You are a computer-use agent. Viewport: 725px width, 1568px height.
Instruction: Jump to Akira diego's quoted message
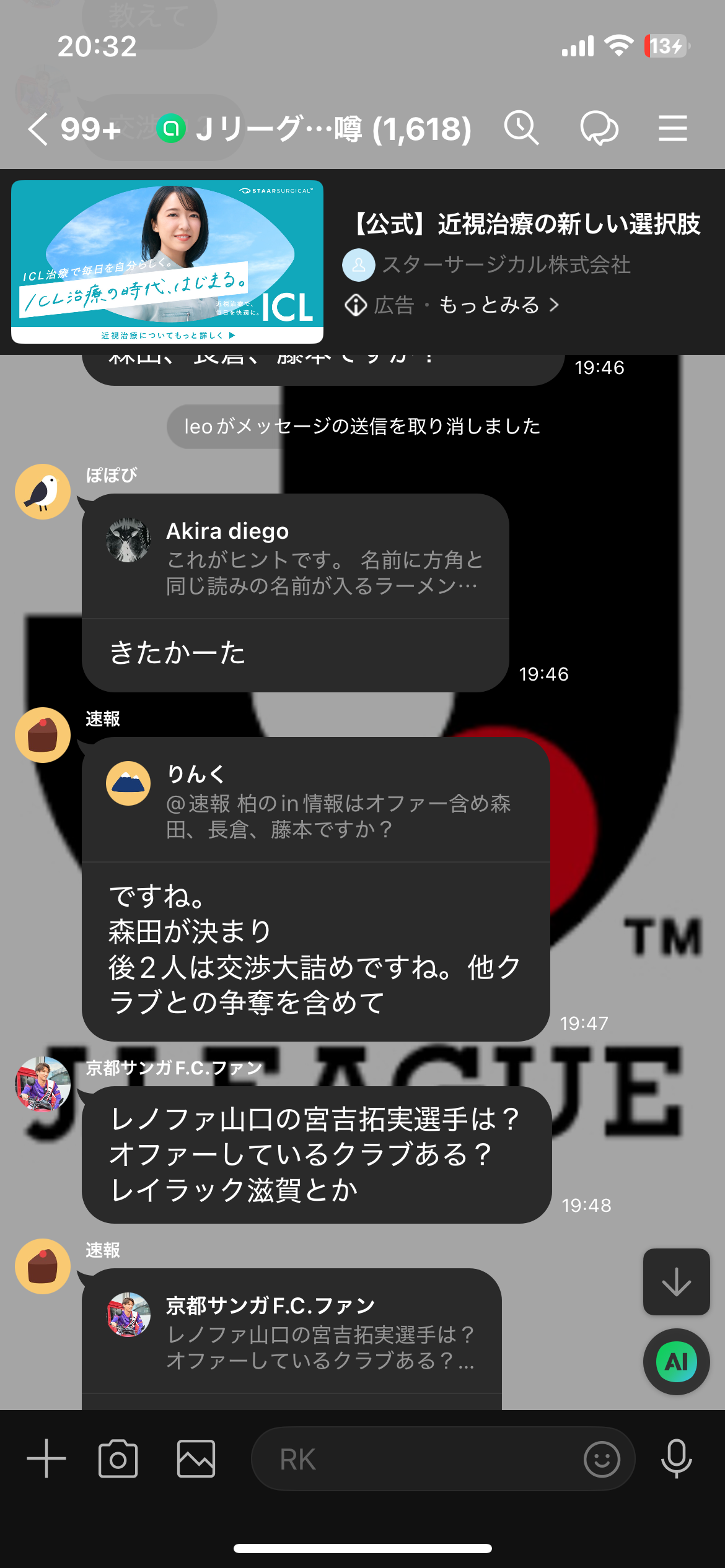pos(295,557)
